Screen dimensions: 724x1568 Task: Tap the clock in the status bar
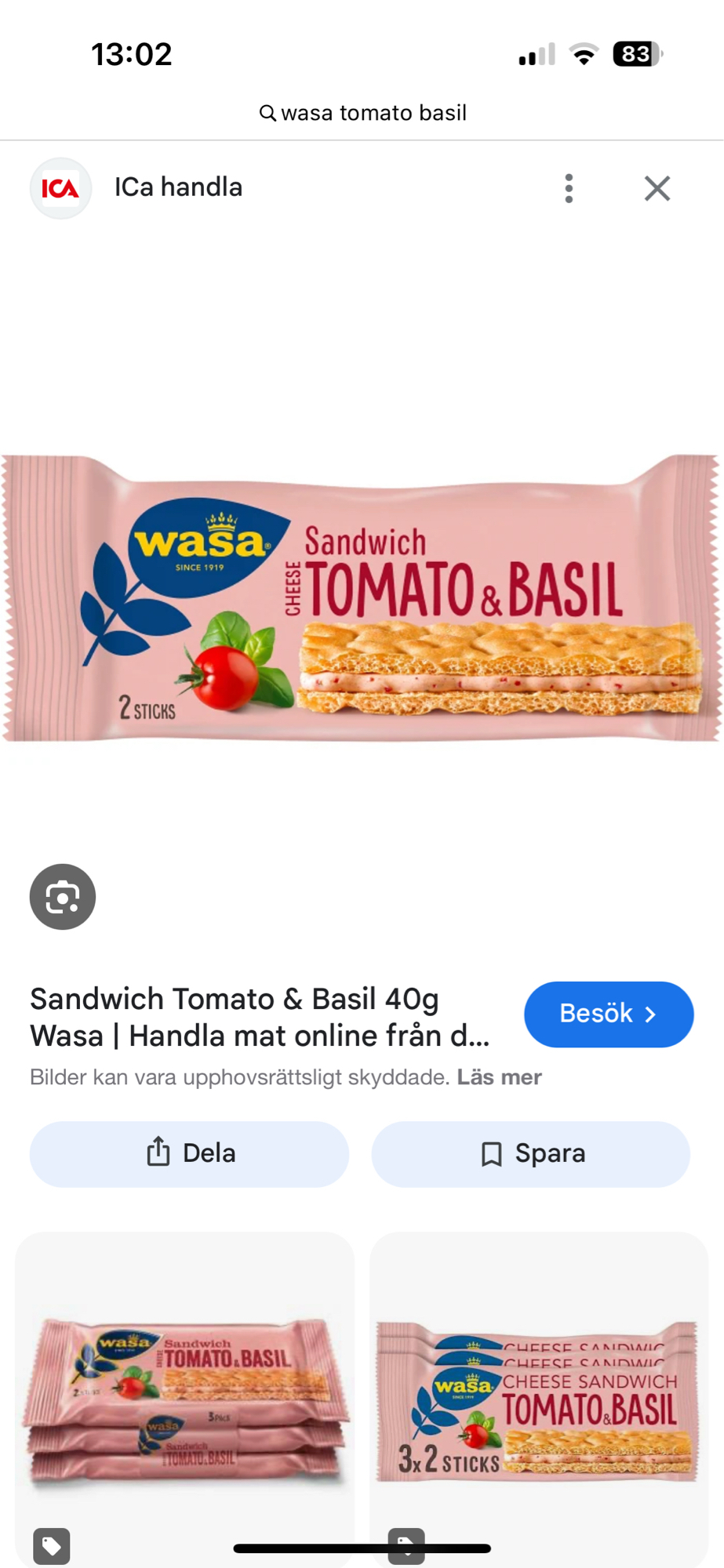[130, 53]
